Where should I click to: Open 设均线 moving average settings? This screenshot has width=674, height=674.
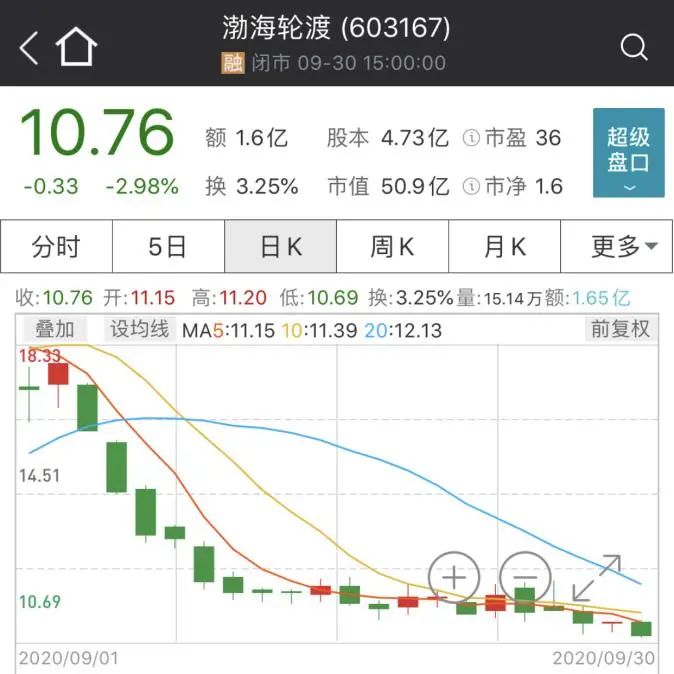click(139, 329)
